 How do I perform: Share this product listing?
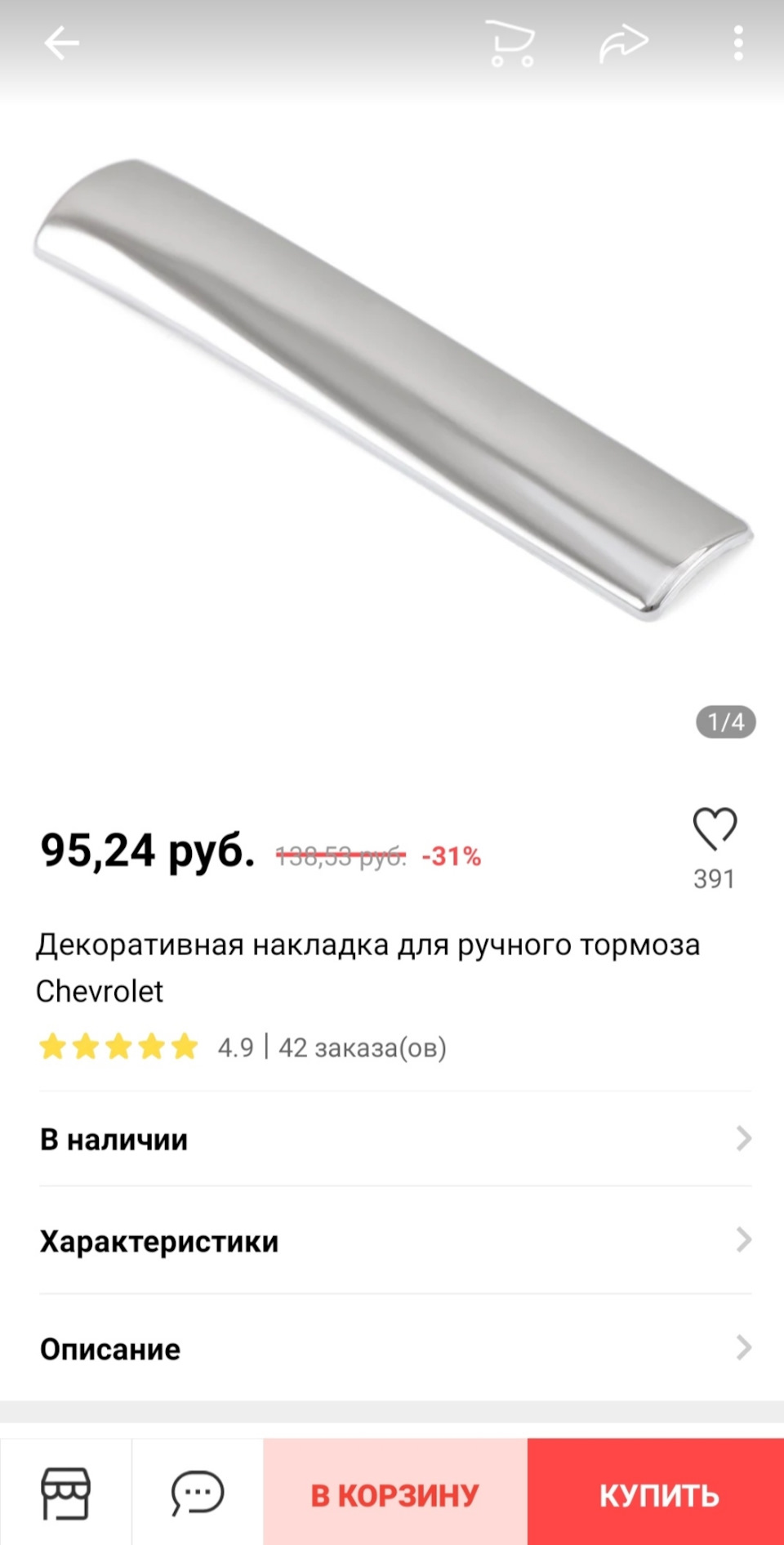(623, 43)
